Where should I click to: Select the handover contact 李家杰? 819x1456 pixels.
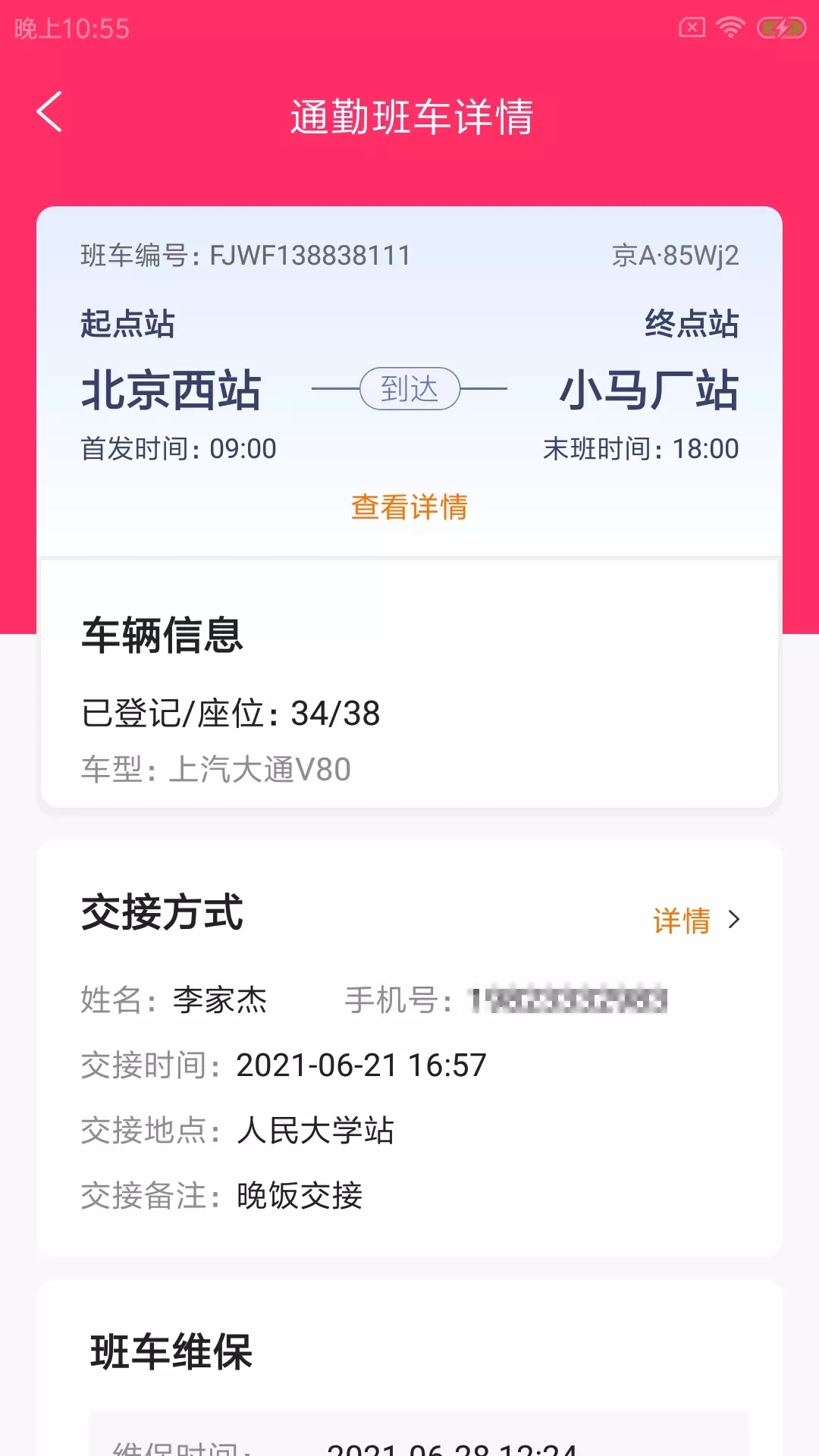click(x=218, y=999)
